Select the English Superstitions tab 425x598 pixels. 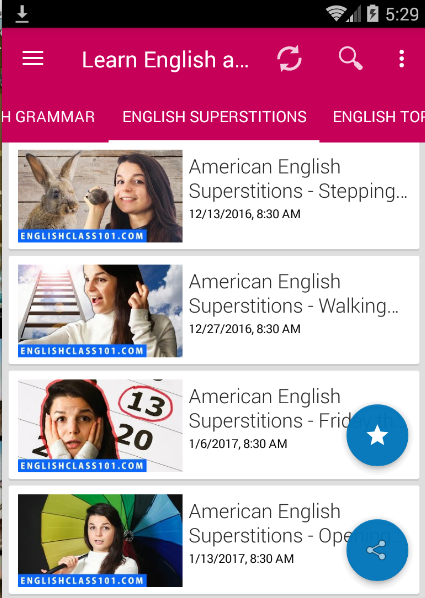pos(214,117)
